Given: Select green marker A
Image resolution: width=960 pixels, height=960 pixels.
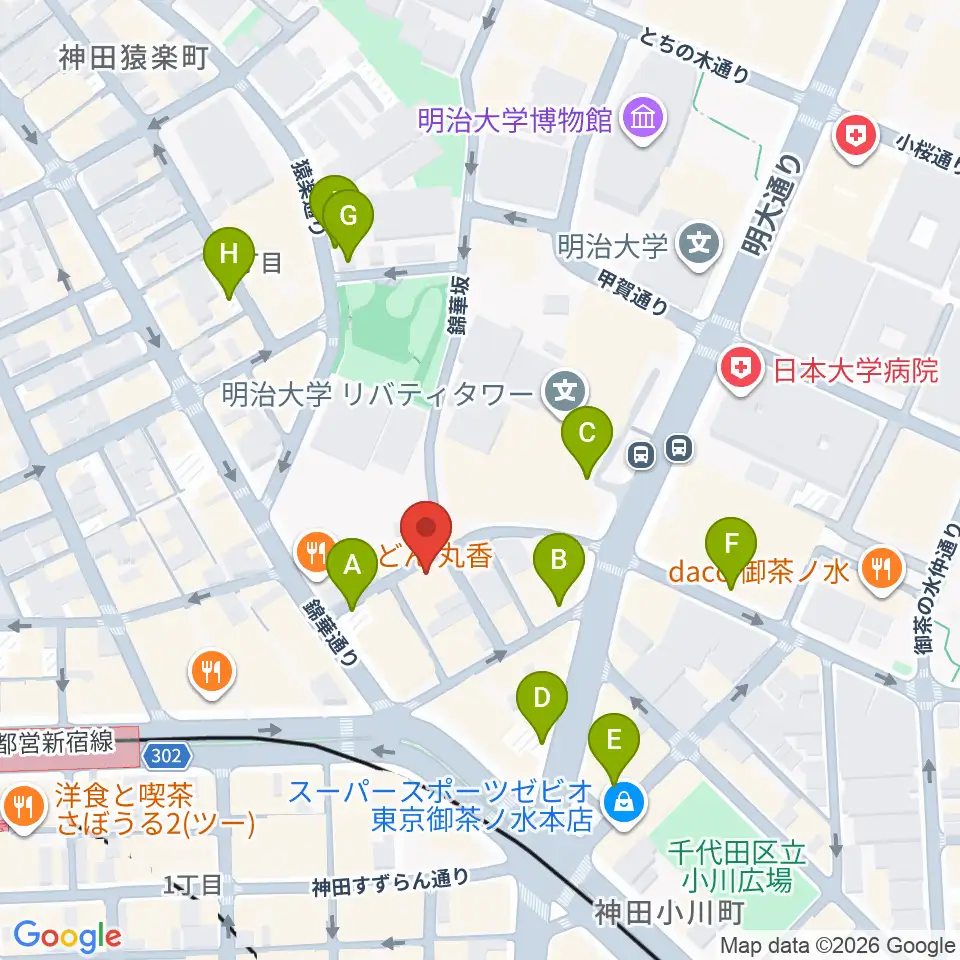Looking at the screenshot, I should click(x=352, y=573).
